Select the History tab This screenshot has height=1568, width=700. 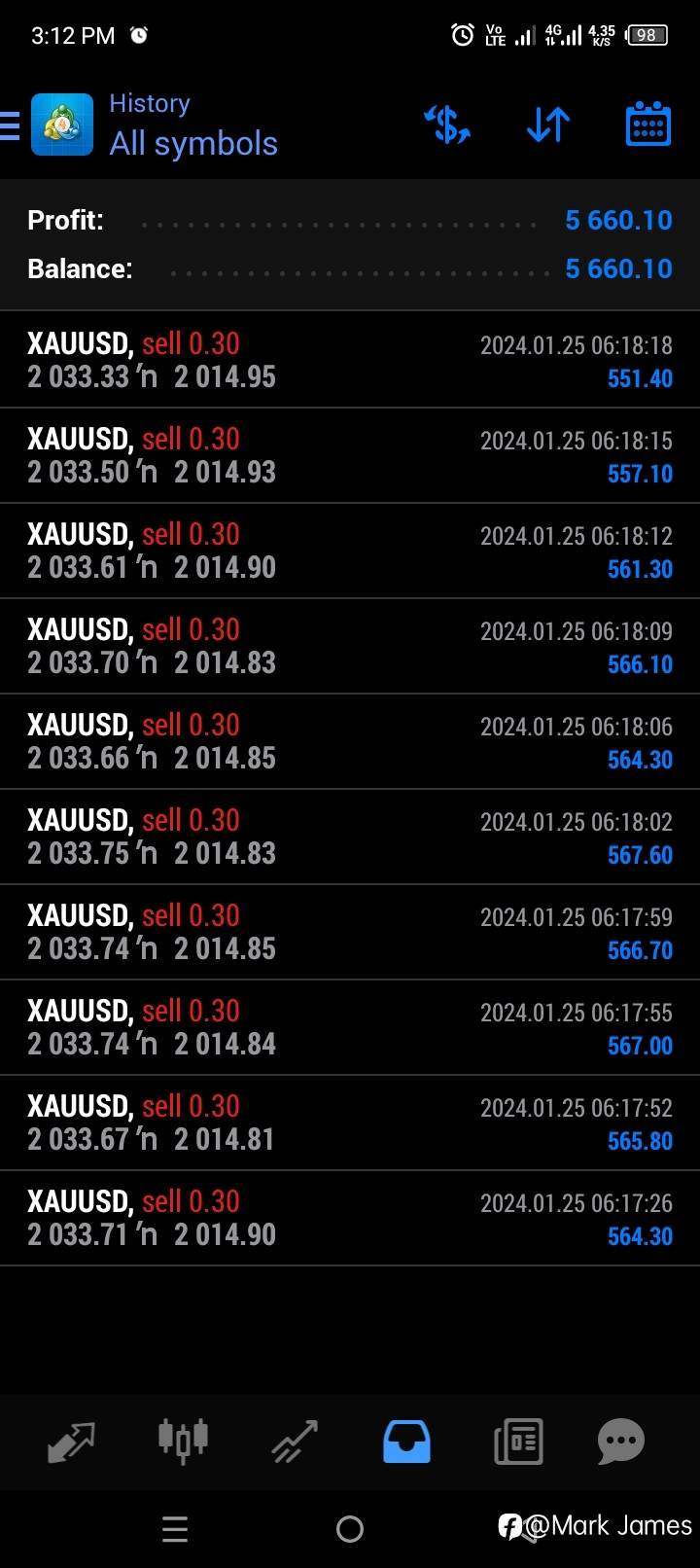point(406,1442)
